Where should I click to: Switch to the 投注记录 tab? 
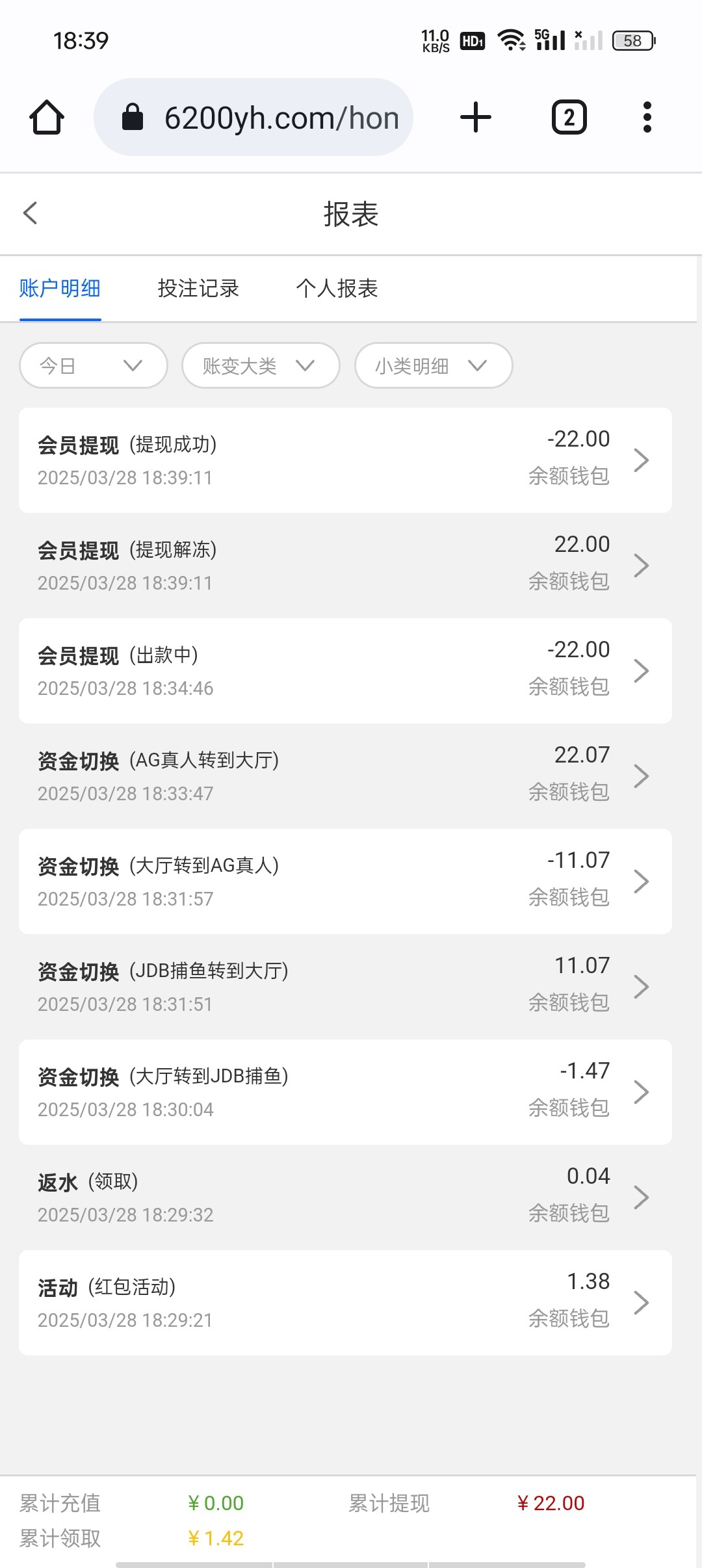(x=198, y=288)
